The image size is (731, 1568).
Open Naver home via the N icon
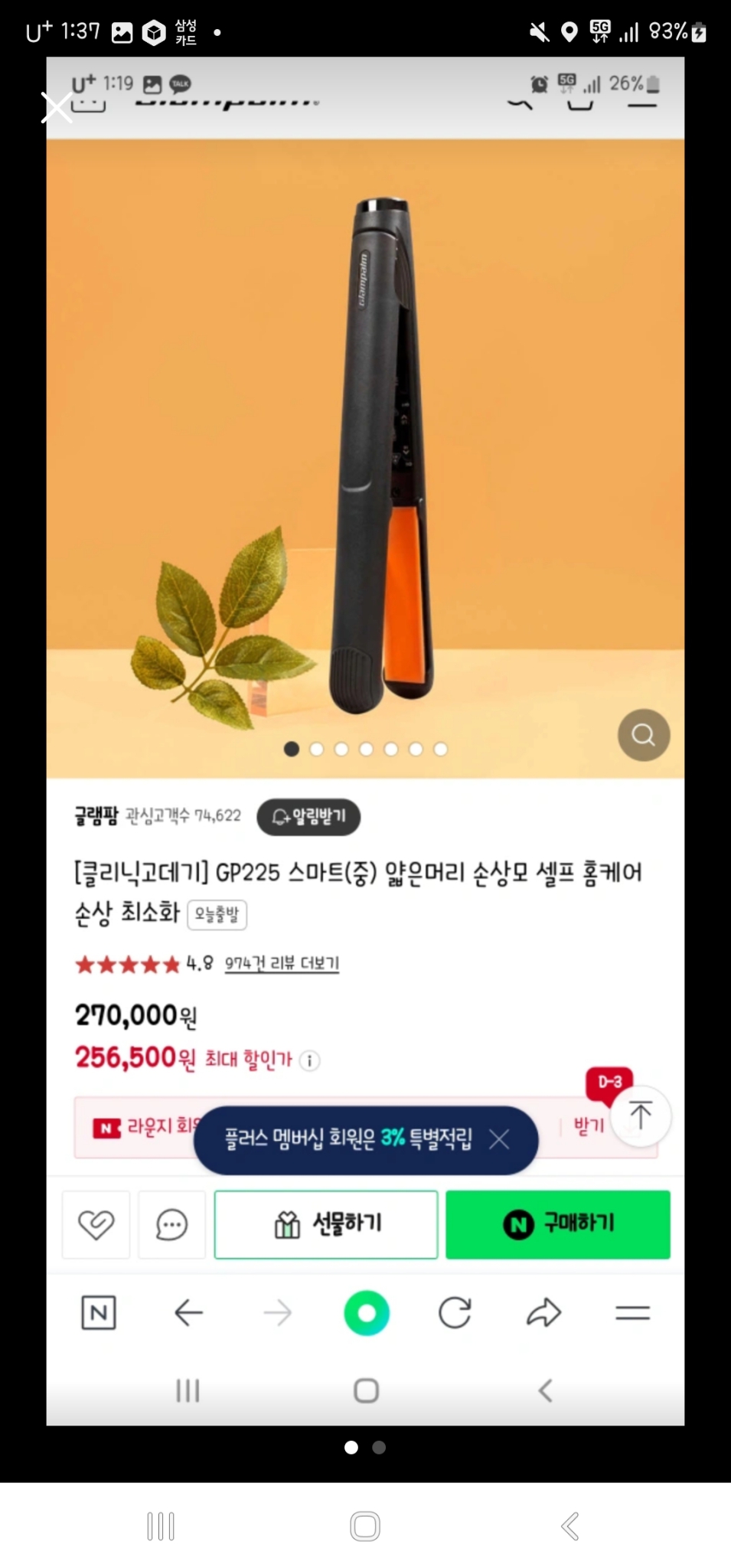coord(98,1313)
